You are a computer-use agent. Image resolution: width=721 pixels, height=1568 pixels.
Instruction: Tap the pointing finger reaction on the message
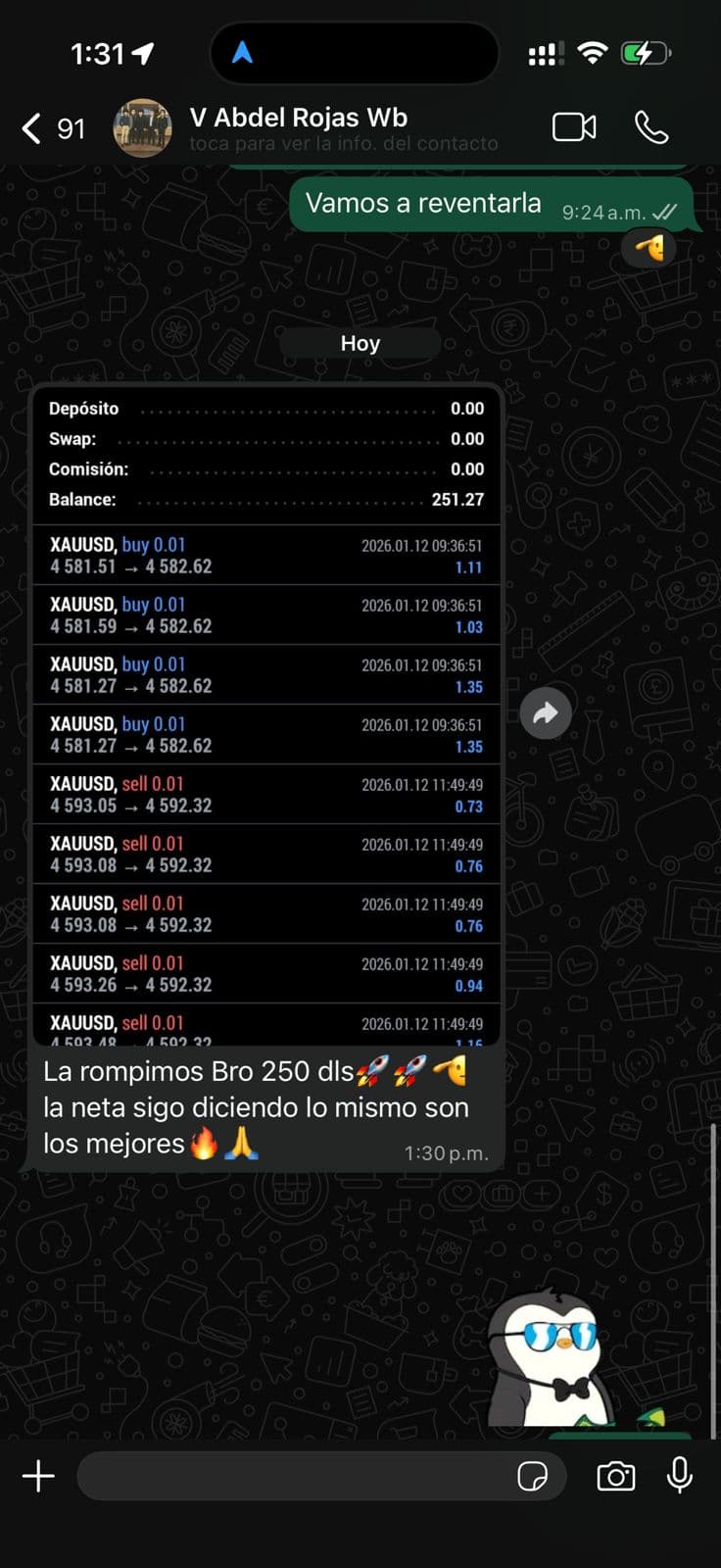click(649, 248)
